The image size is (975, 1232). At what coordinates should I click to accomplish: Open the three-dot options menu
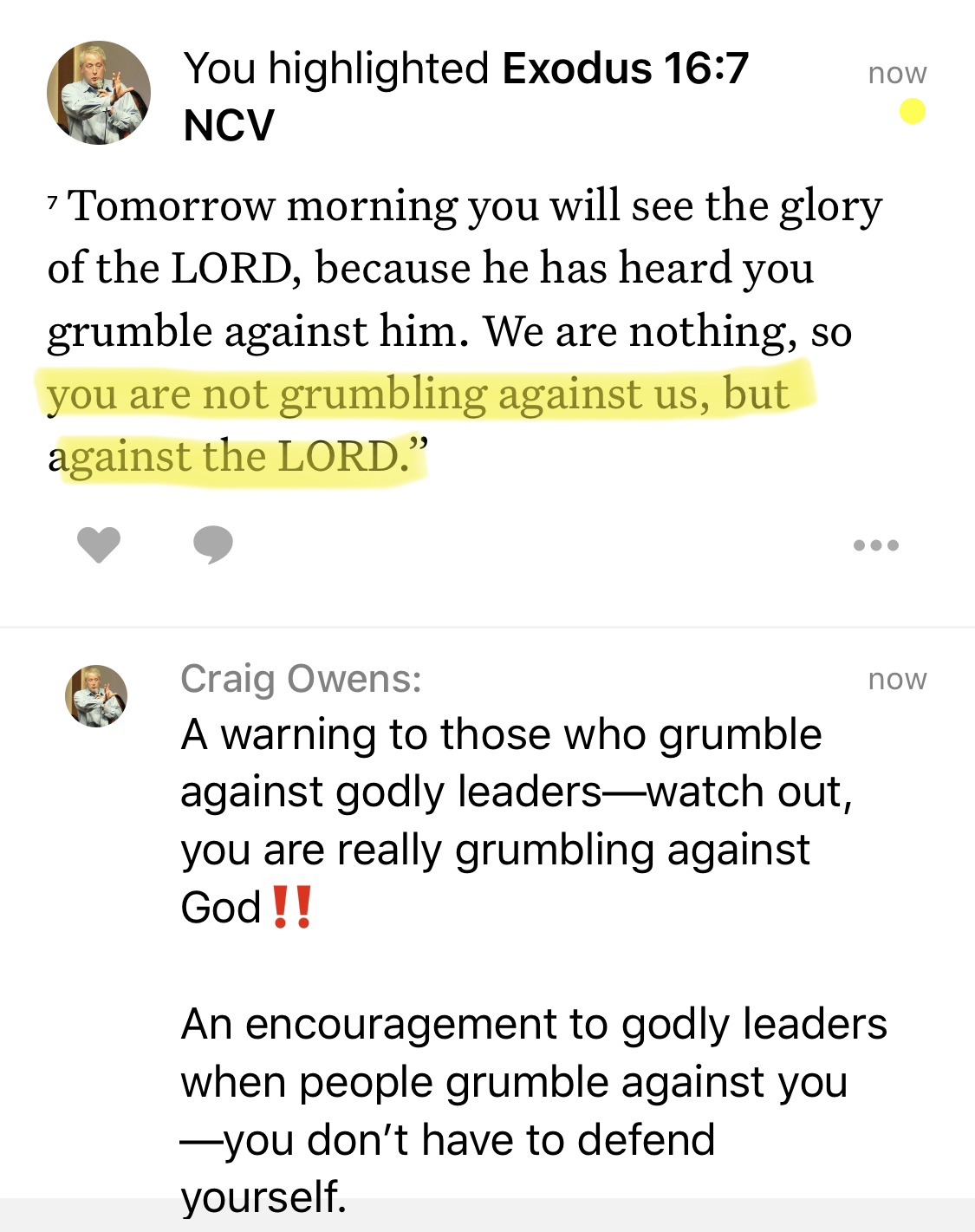point(875,545)
